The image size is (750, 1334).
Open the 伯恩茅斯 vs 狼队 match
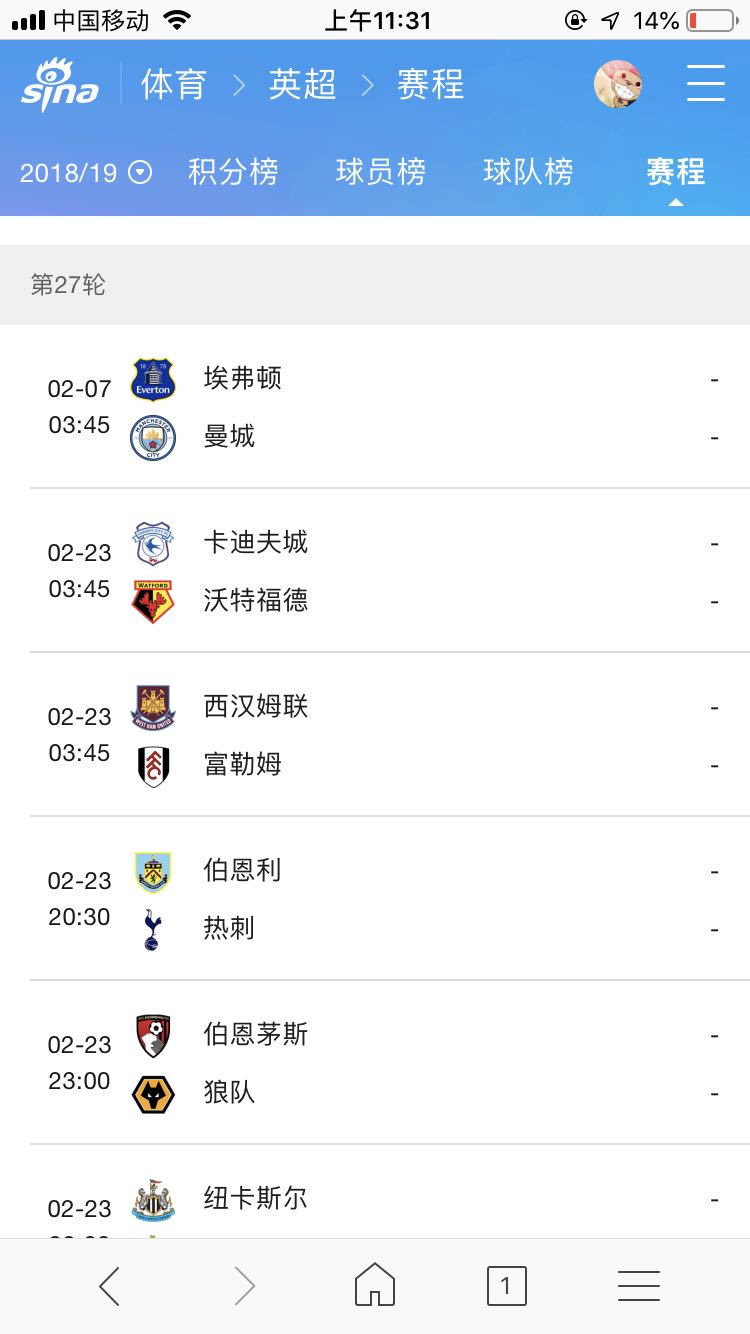[390, 1063]
